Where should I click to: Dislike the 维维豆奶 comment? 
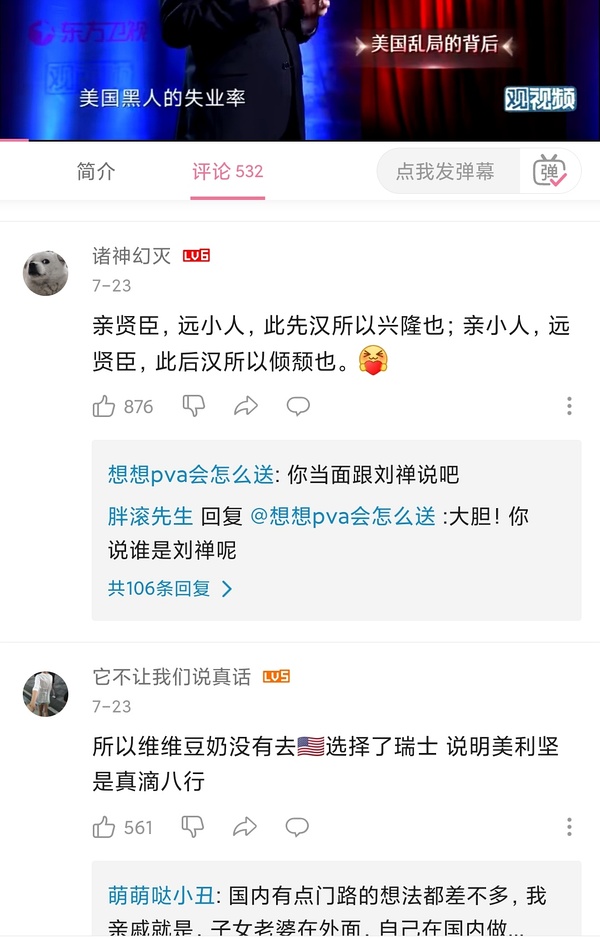(x=194, y=827)
